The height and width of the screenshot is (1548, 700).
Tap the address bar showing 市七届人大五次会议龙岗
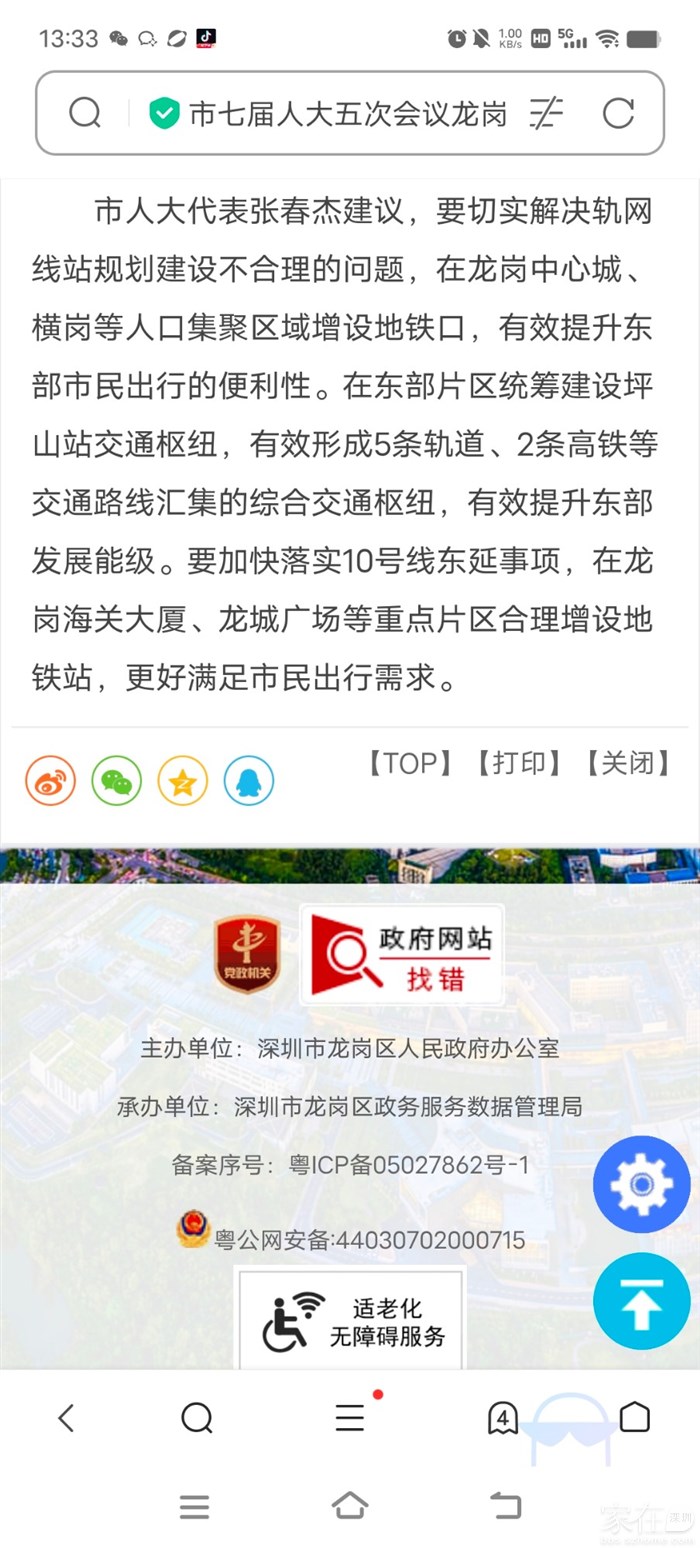pos(346,114)
